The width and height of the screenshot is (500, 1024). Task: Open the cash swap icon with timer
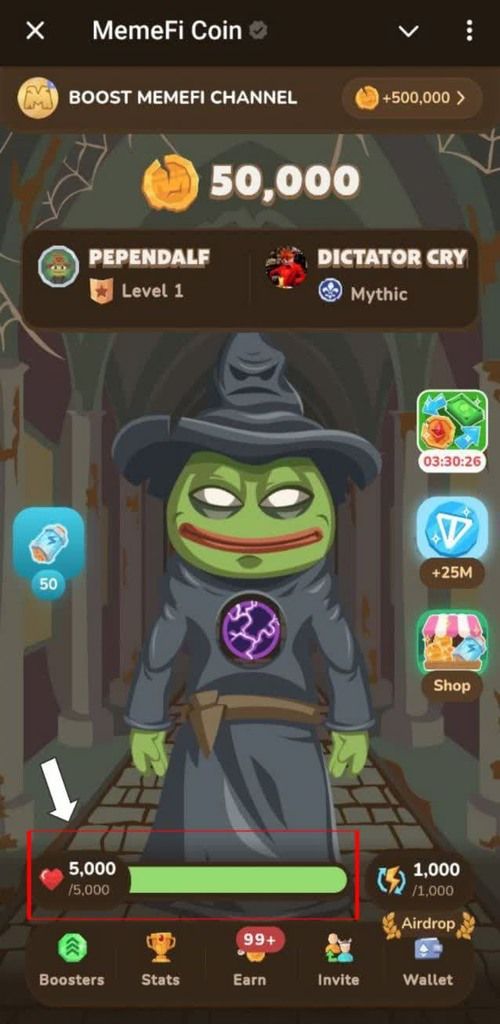click(452, 432)
